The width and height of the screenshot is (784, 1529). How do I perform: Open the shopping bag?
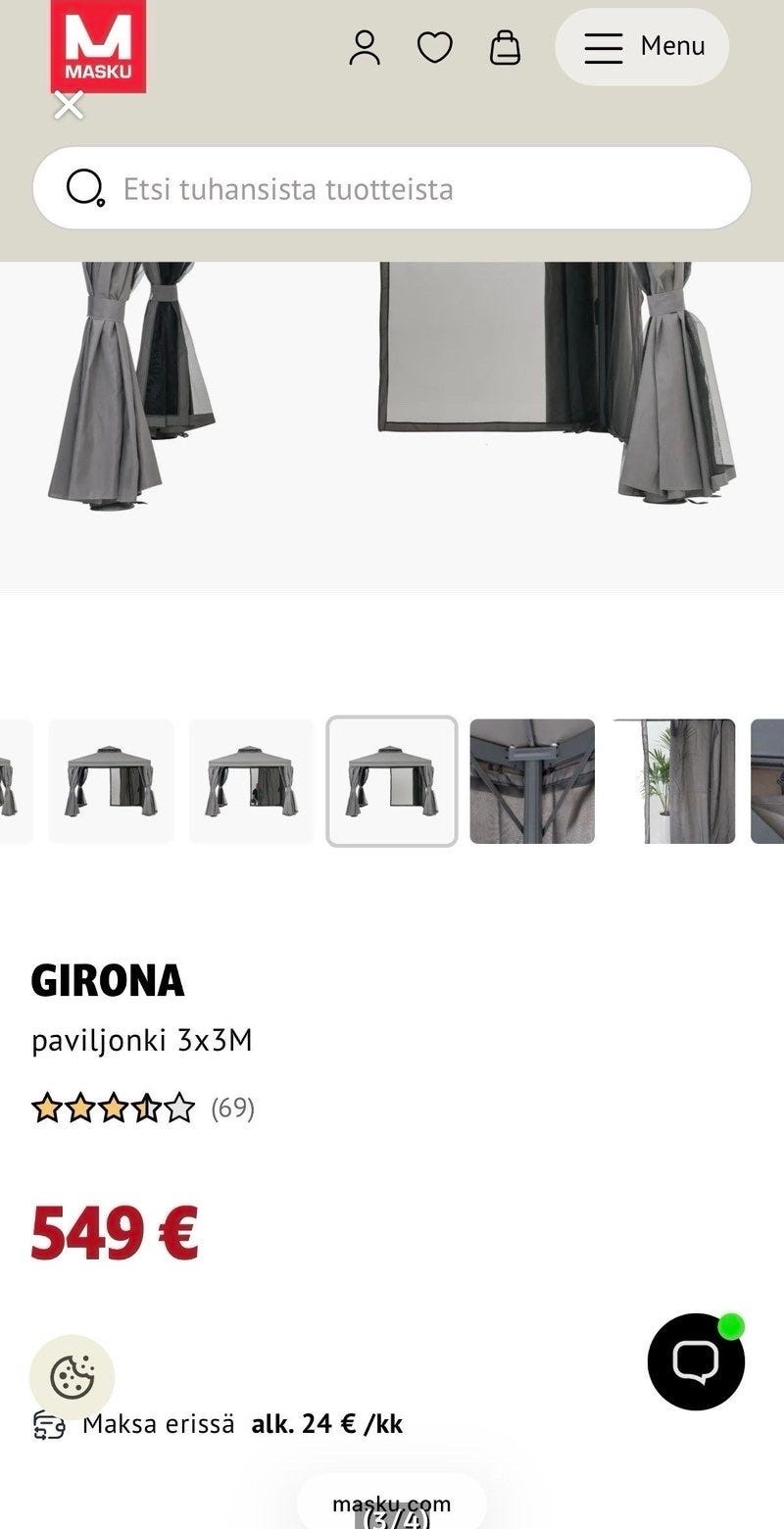[x=505, y=47]
